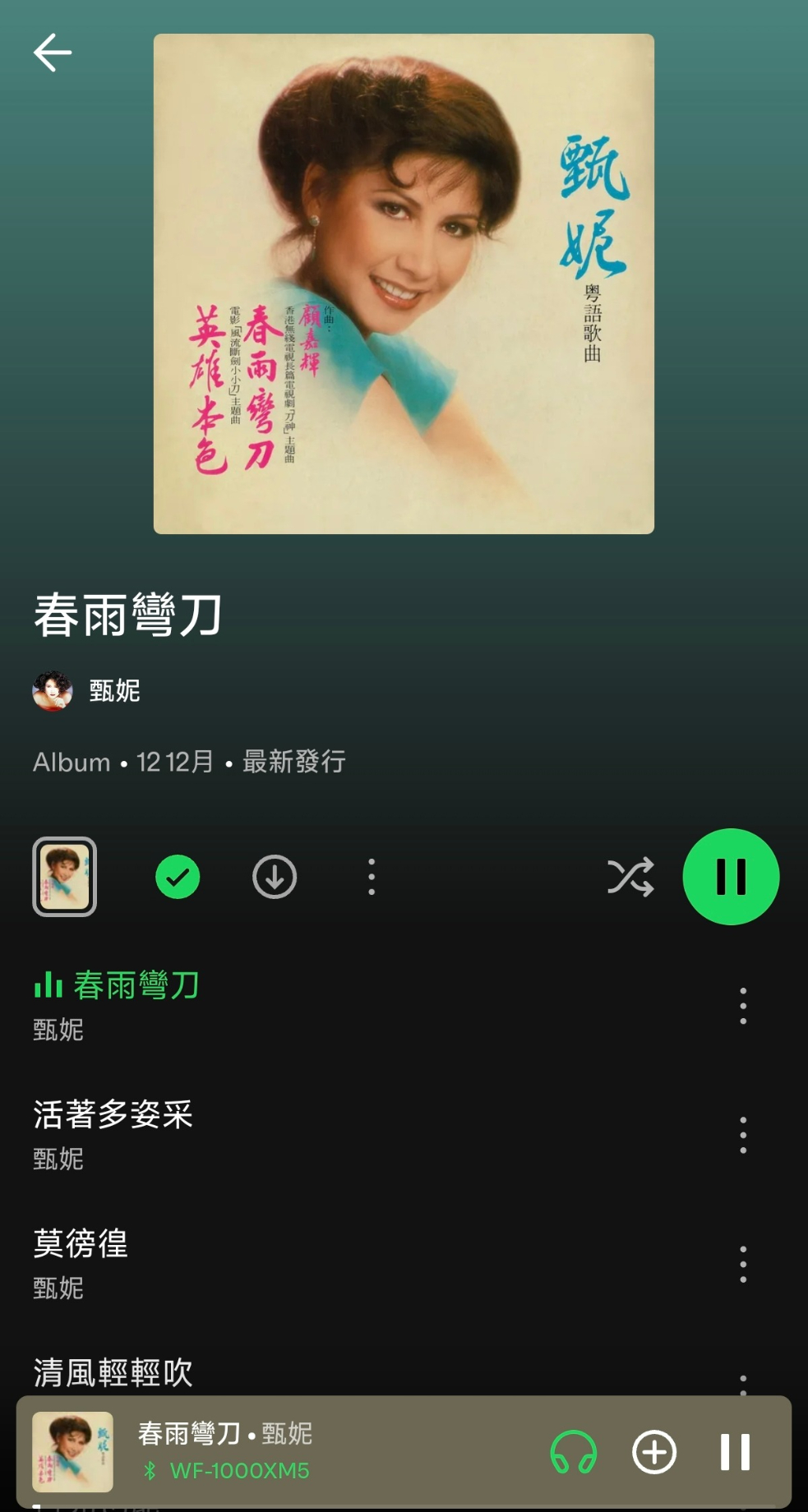This screenshot has height=1512, width=808.
Task: Play the track 活著多姿采
Action: tap(113, 1115)
